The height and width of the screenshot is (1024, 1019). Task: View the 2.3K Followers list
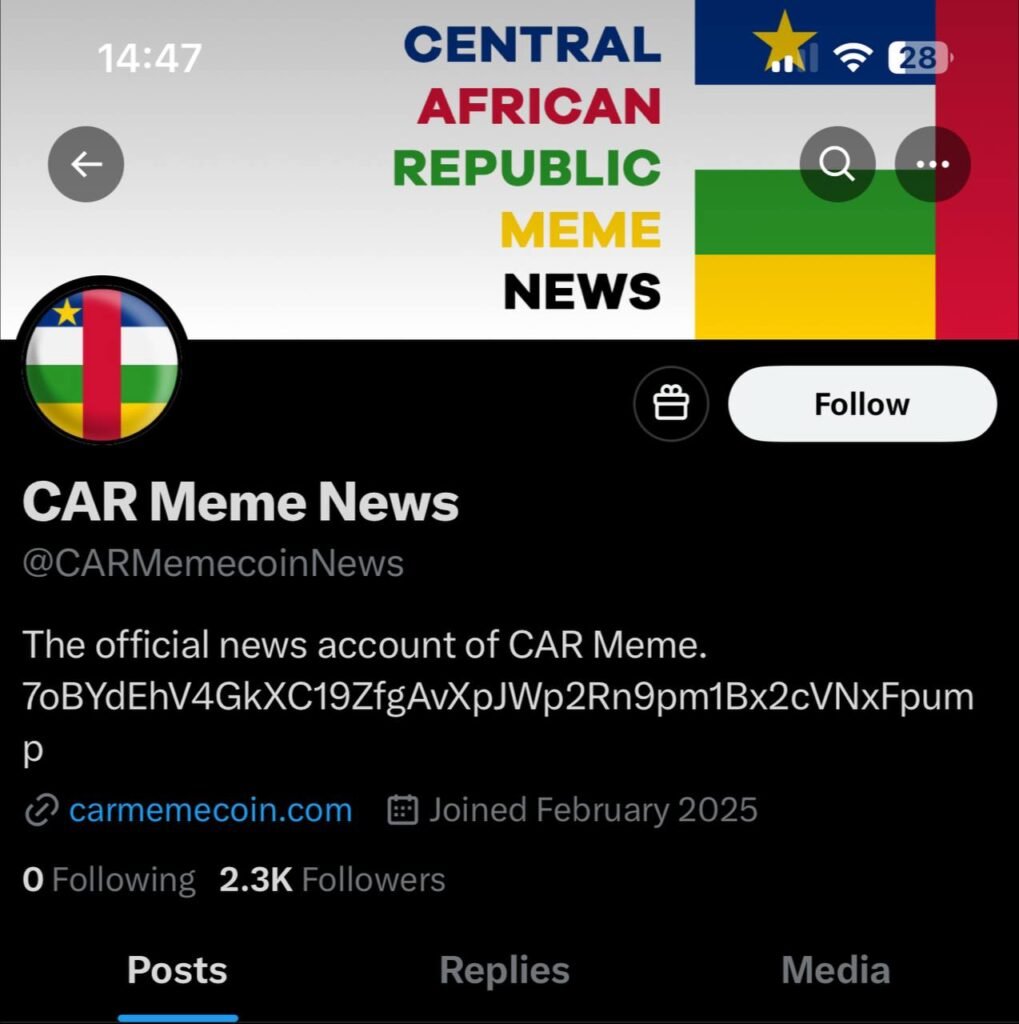click(332, 880)
